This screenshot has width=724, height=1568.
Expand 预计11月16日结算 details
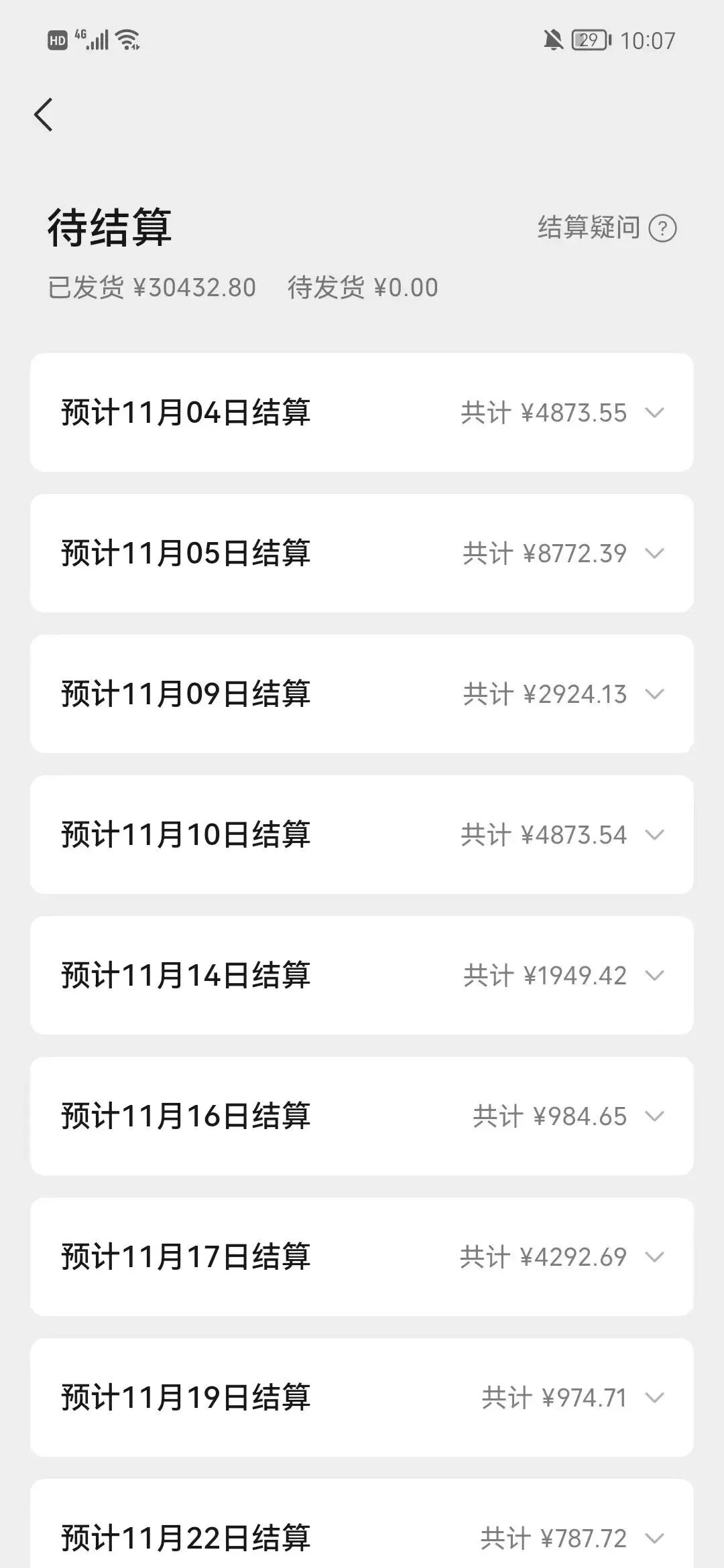654,1116
